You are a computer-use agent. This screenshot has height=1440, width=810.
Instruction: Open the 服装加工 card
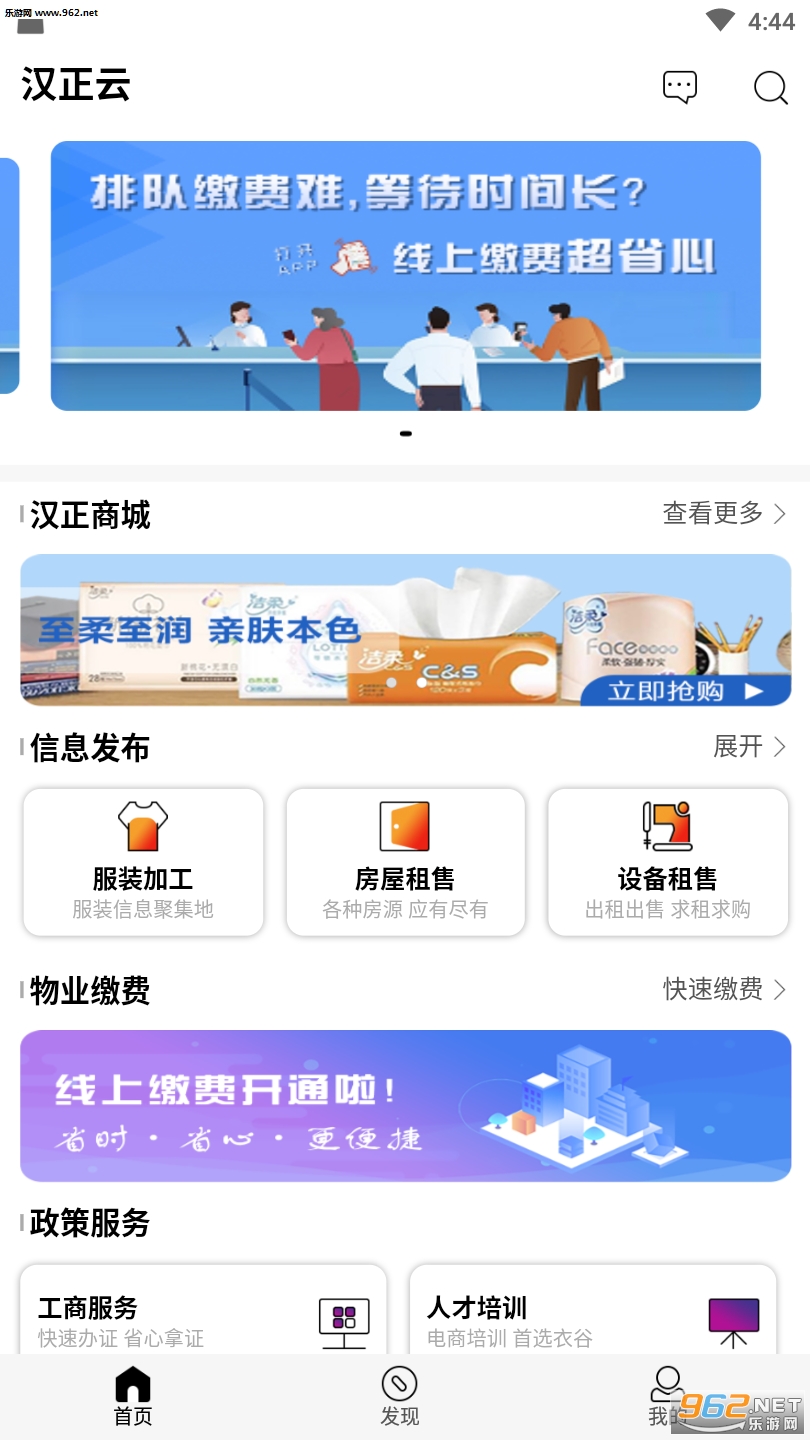tap(143, 862)
